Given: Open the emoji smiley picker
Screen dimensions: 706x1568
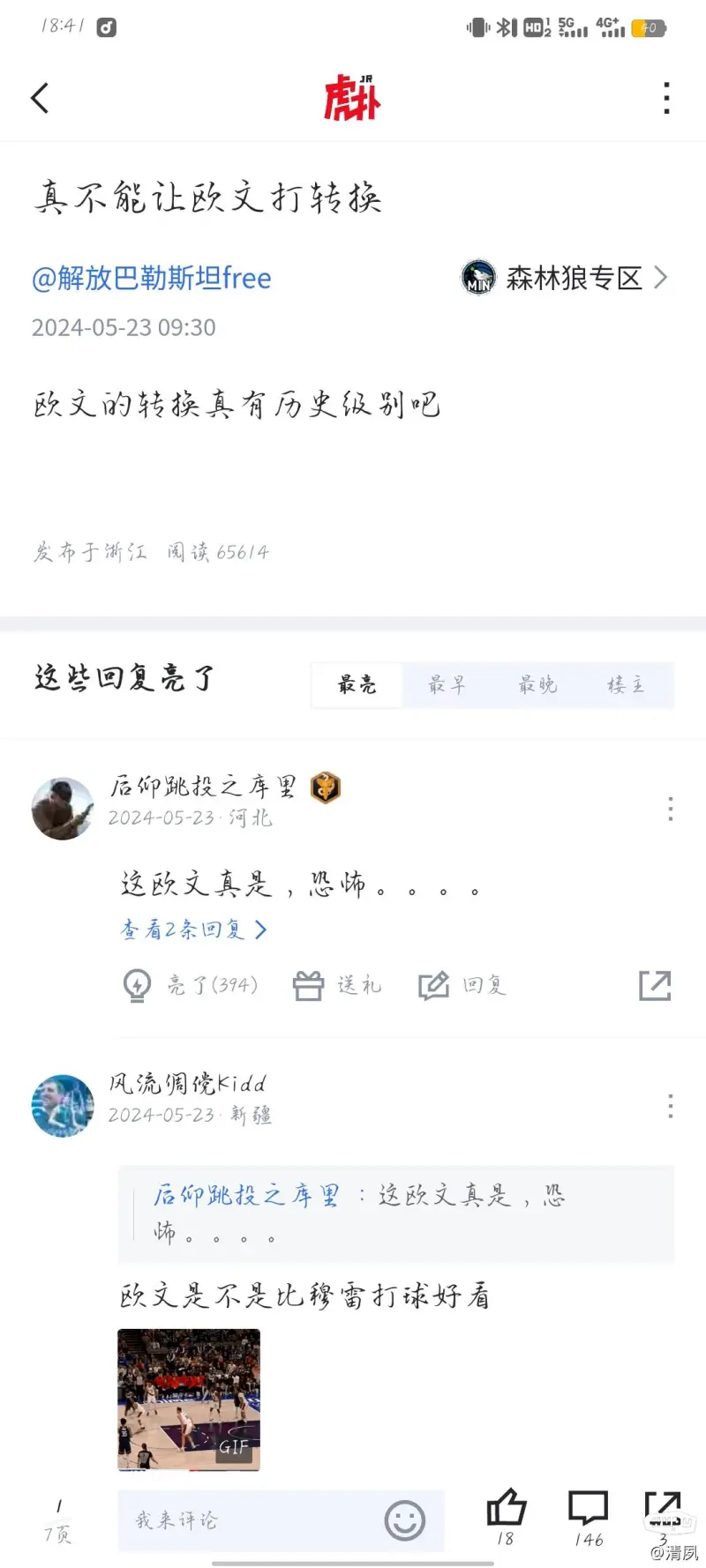Looking at the screenshot, I should (x=405, y=1520).
